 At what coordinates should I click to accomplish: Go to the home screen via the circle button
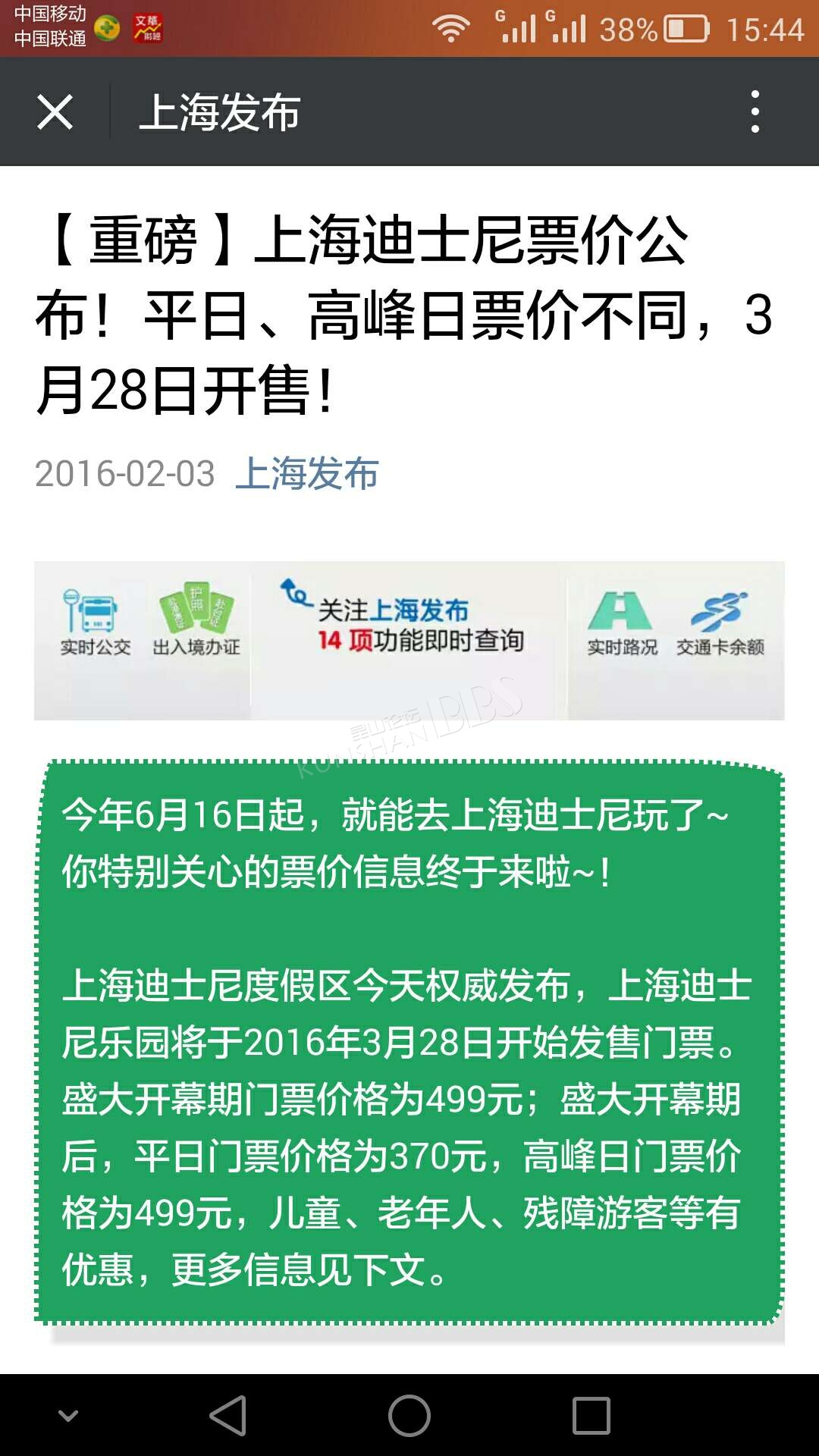tap(409, 1415)
